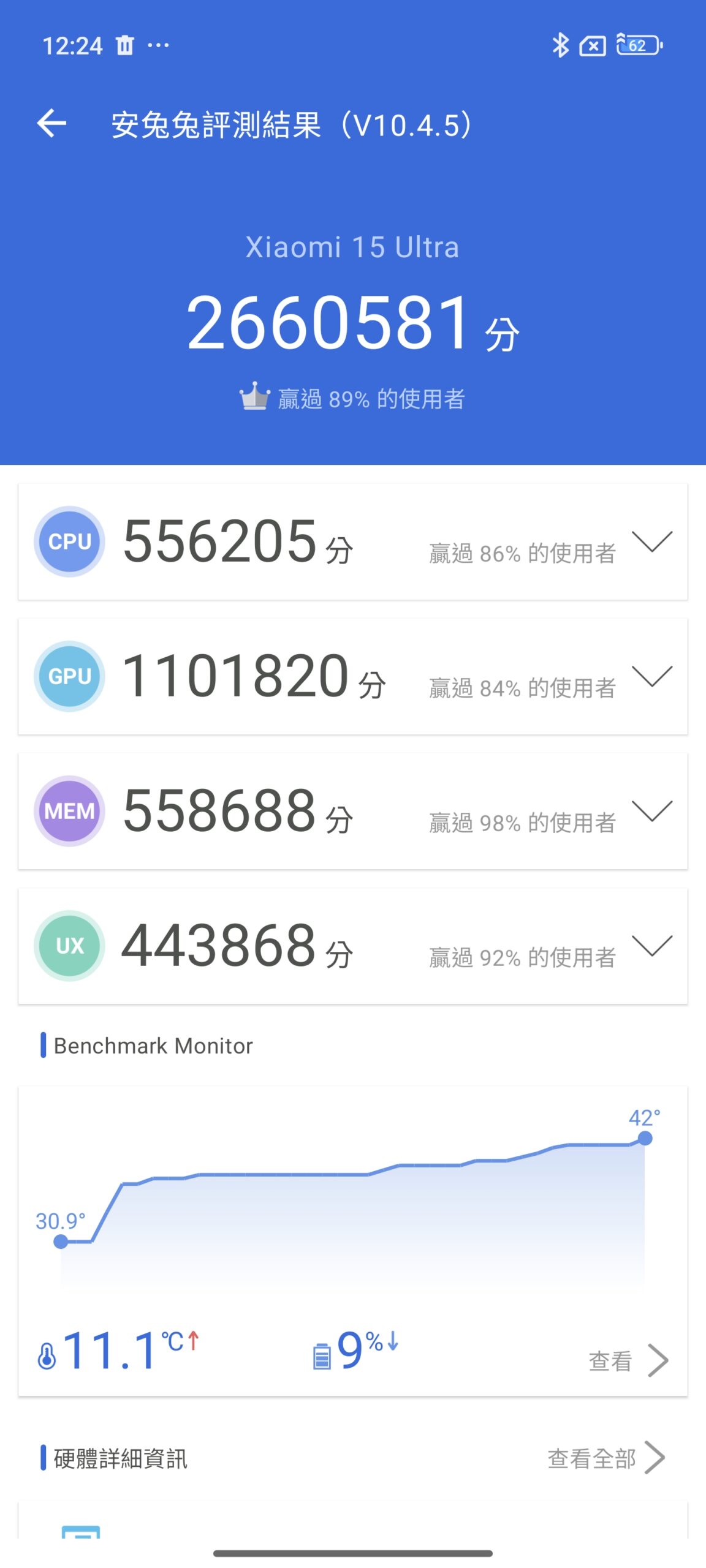Go back from the AnTuTu results page

click(x=52, y=124)
